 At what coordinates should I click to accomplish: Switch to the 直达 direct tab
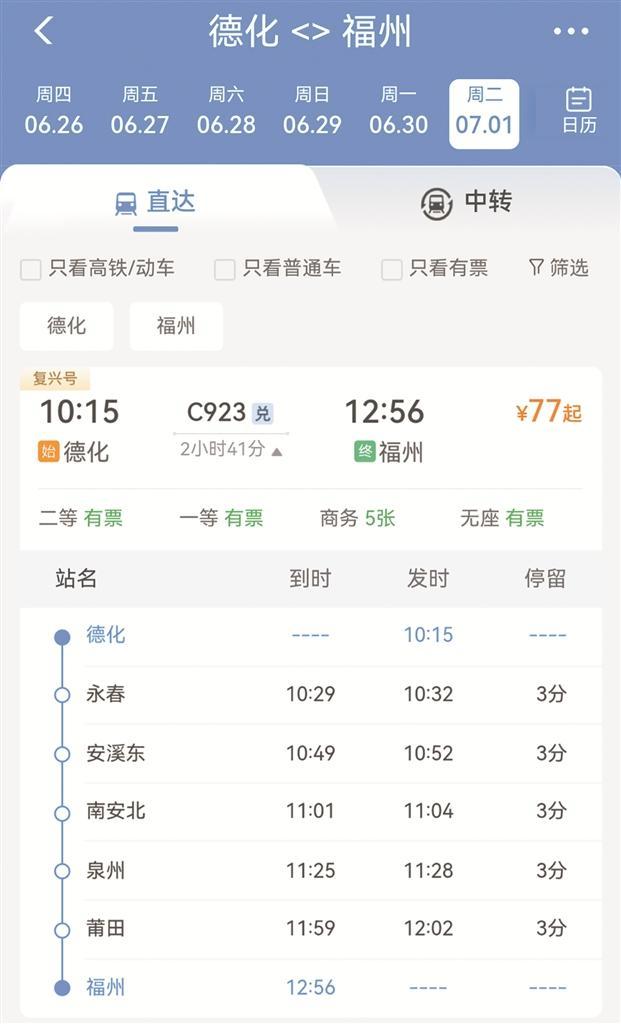[x=155, y=203]
